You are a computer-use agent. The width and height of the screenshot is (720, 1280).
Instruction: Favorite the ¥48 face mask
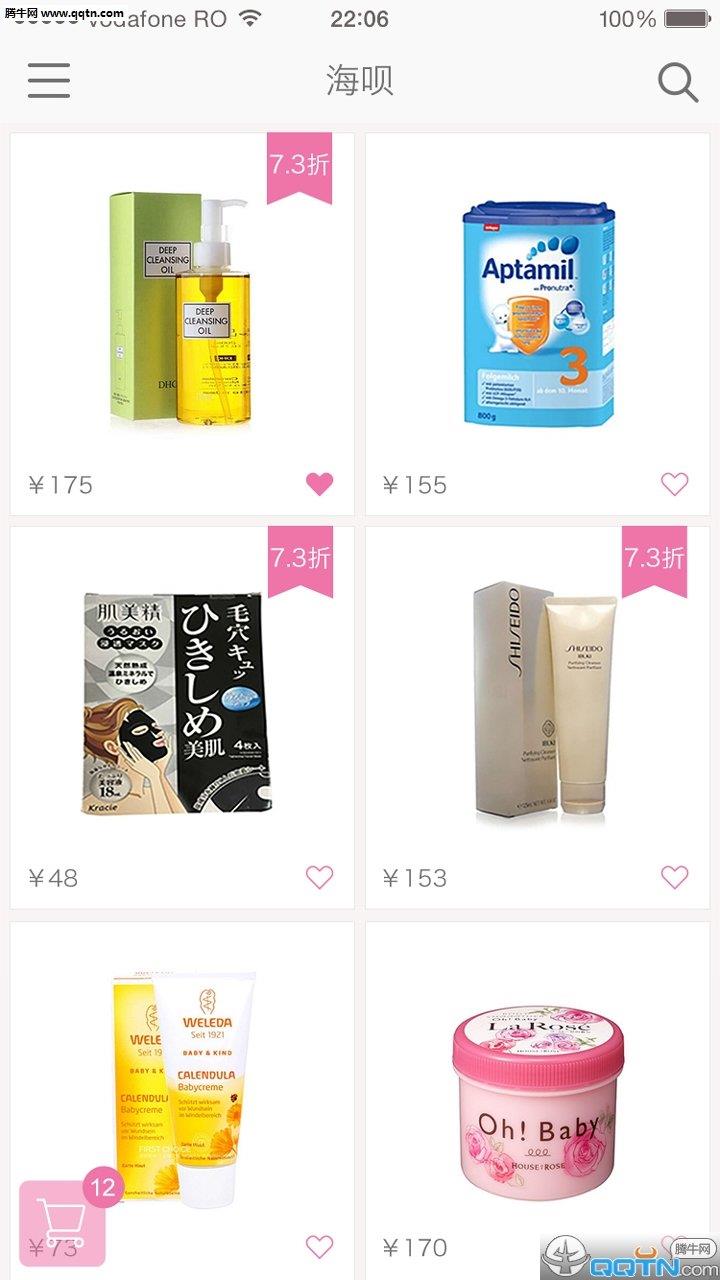click(x=319, y=878)
